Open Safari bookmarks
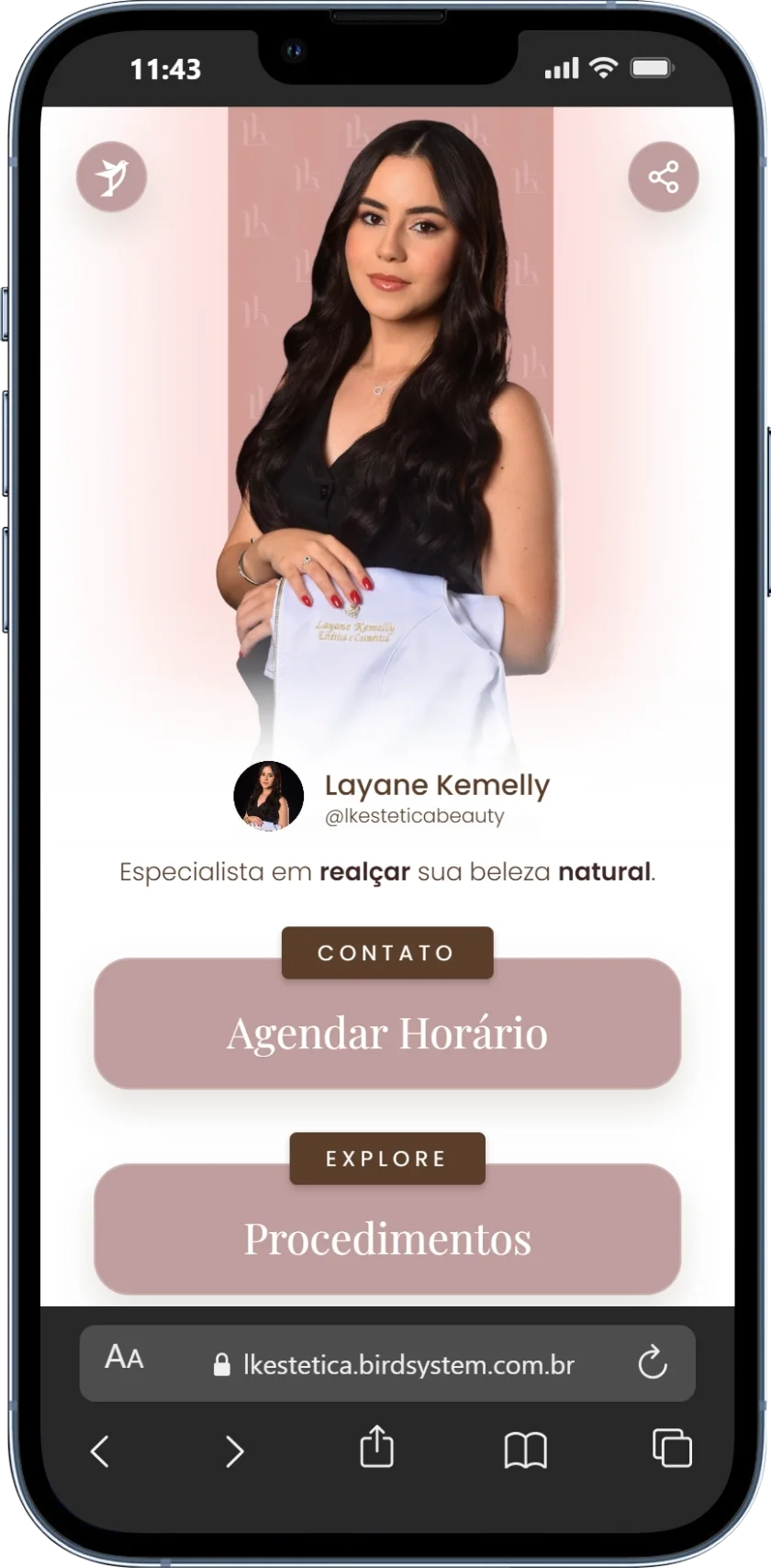771x1568 pixels. (x=525, y=1450)
